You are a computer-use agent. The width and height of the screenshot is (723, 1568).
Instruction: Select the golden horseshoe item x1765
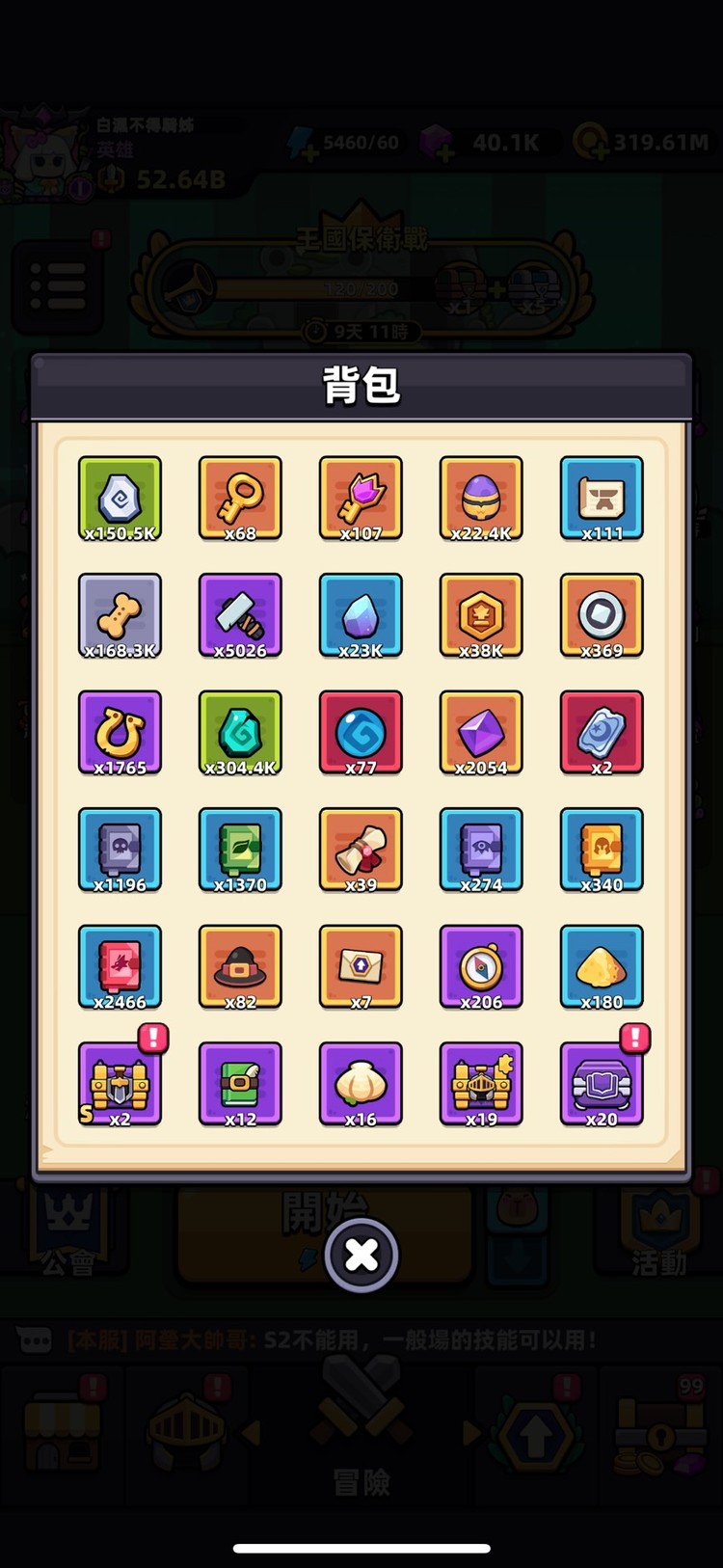click(120, 732)
